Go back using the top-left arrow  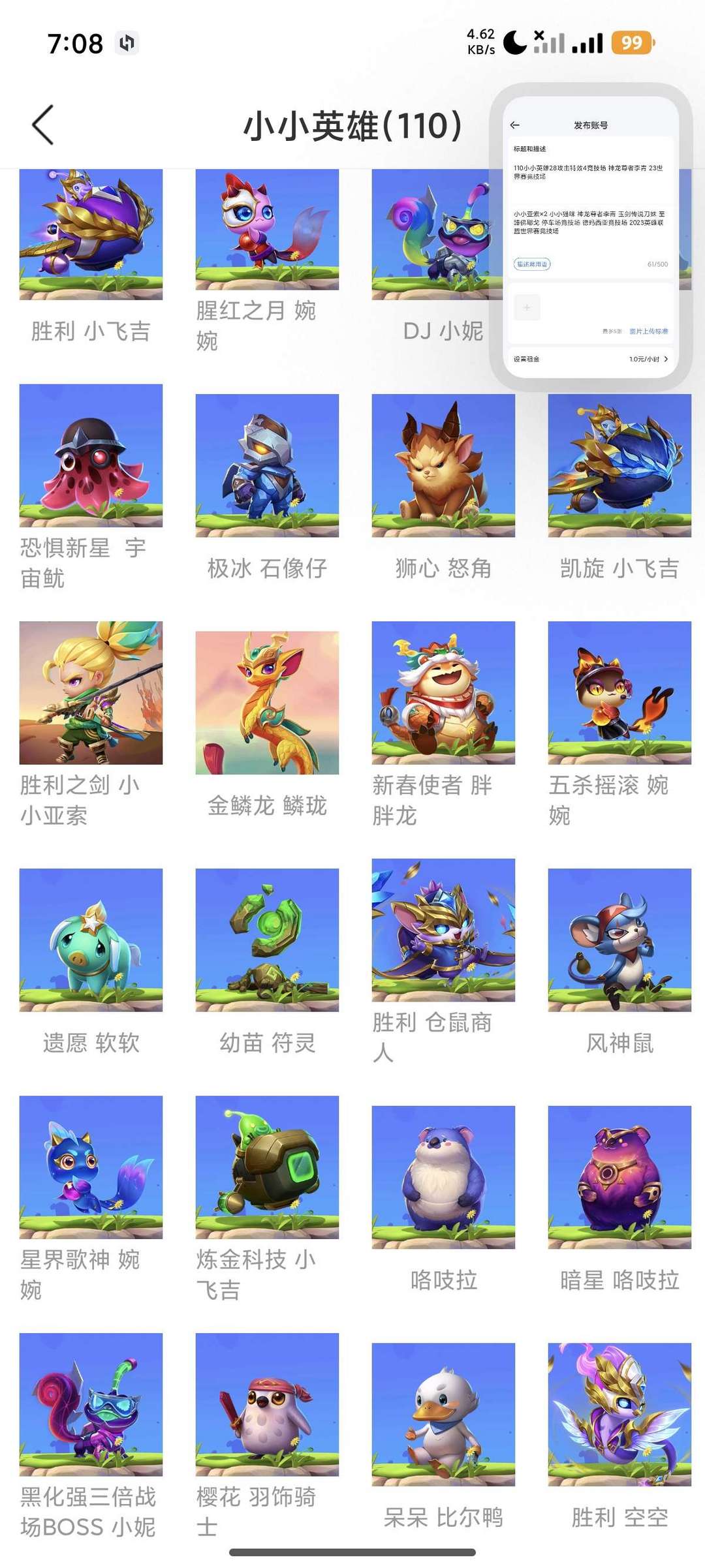[x=43, y=125]
